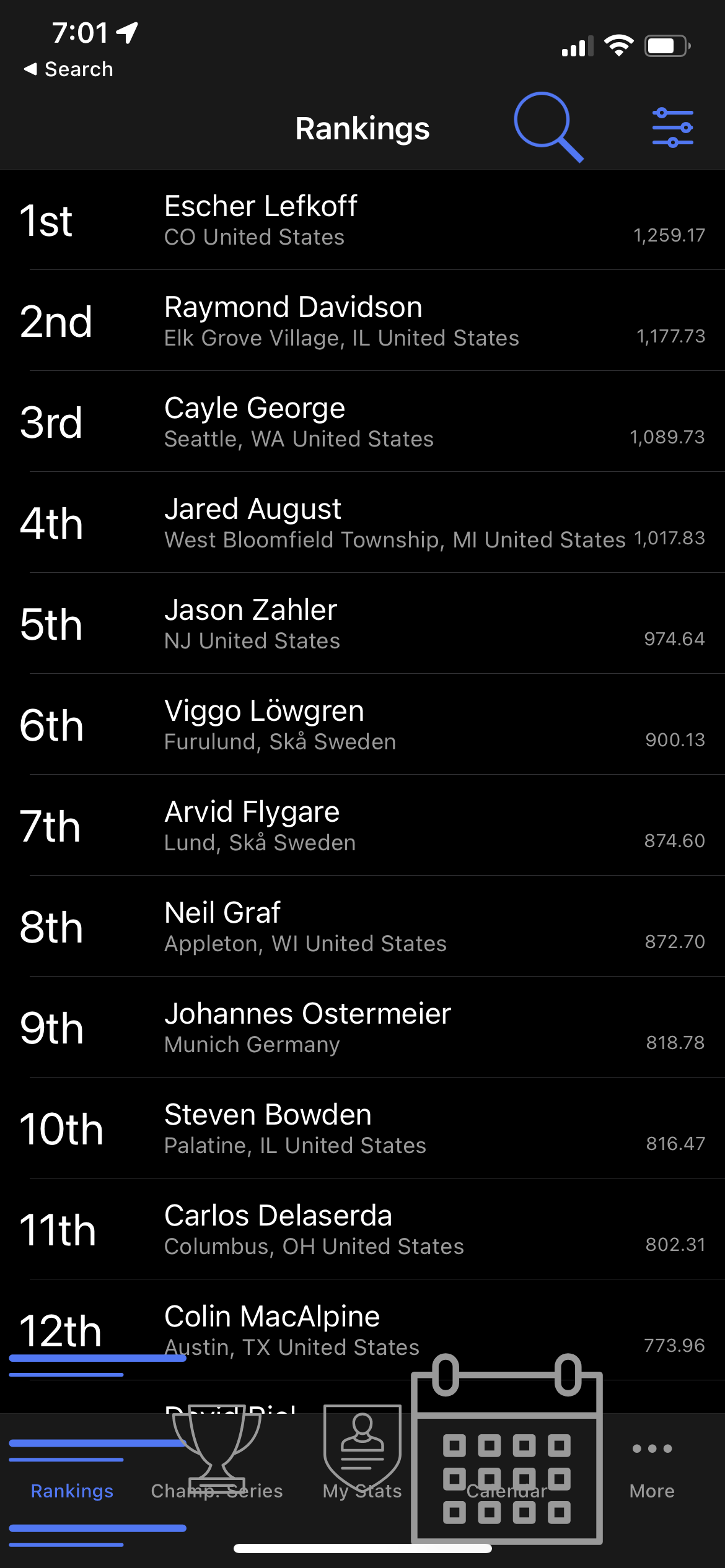Screen dimensions: 725x1568
Task: Open Jared August's ranking entry
Action: 362,523
